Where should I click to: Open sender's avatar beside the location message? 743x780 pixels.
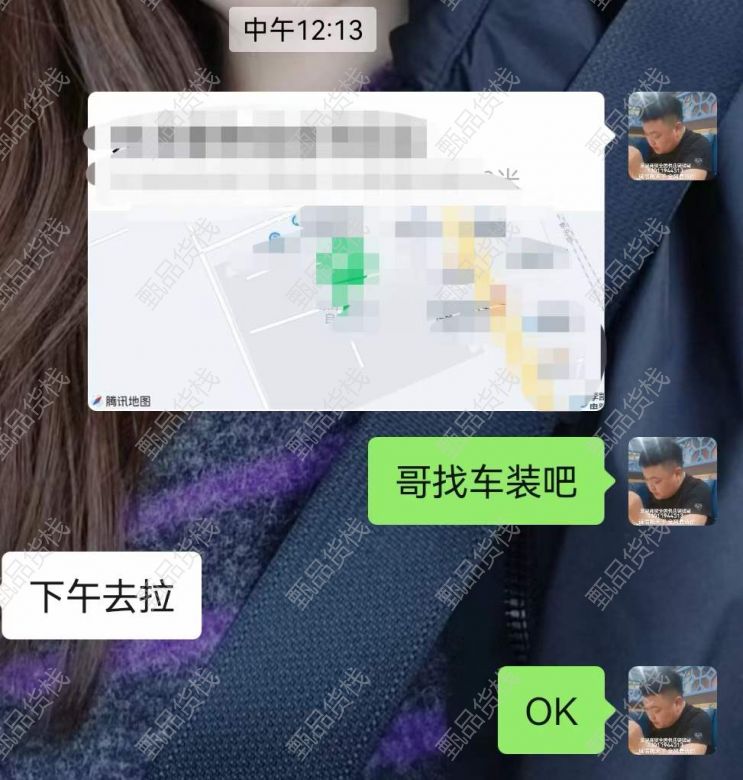pyautogui.click(x=672, y=137)
